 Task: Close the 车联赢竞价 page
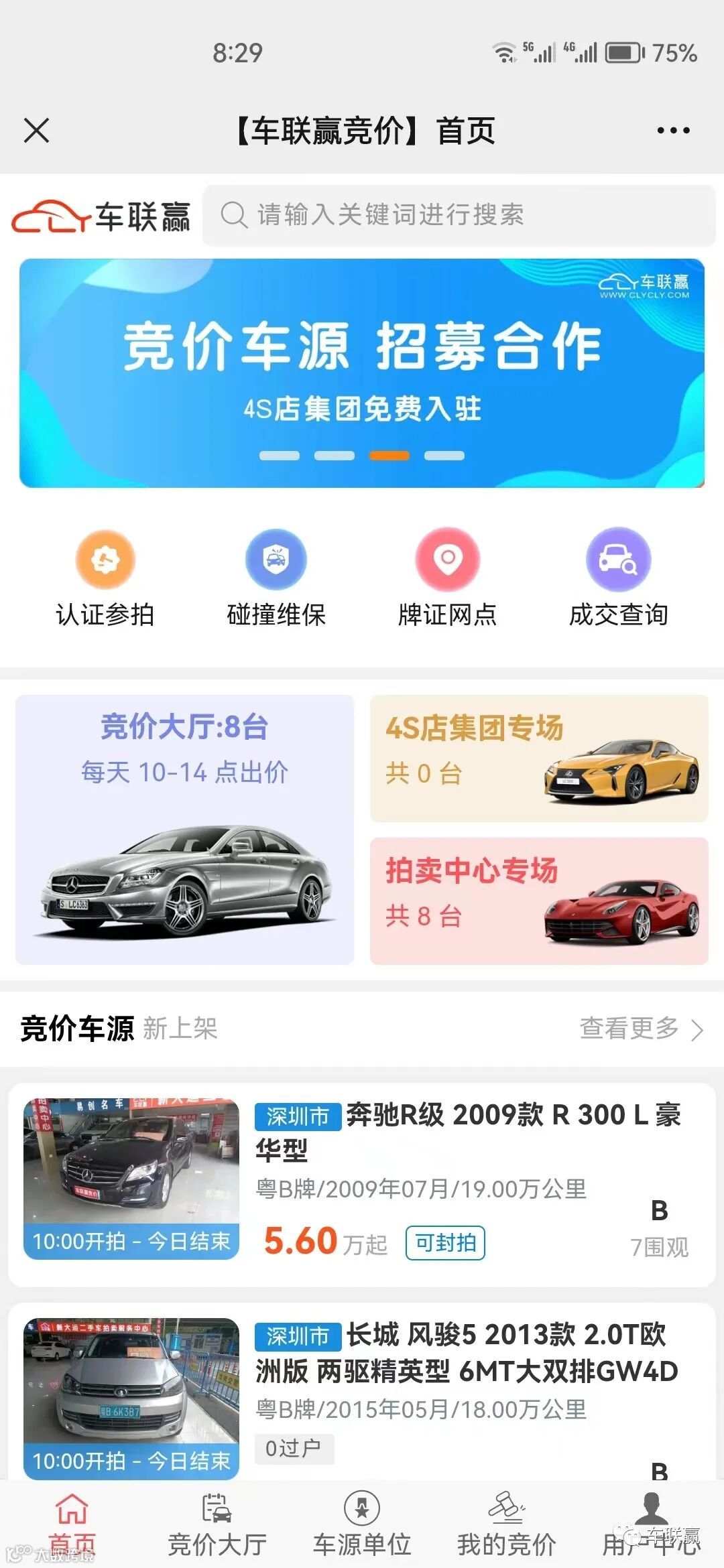point(37,131)
